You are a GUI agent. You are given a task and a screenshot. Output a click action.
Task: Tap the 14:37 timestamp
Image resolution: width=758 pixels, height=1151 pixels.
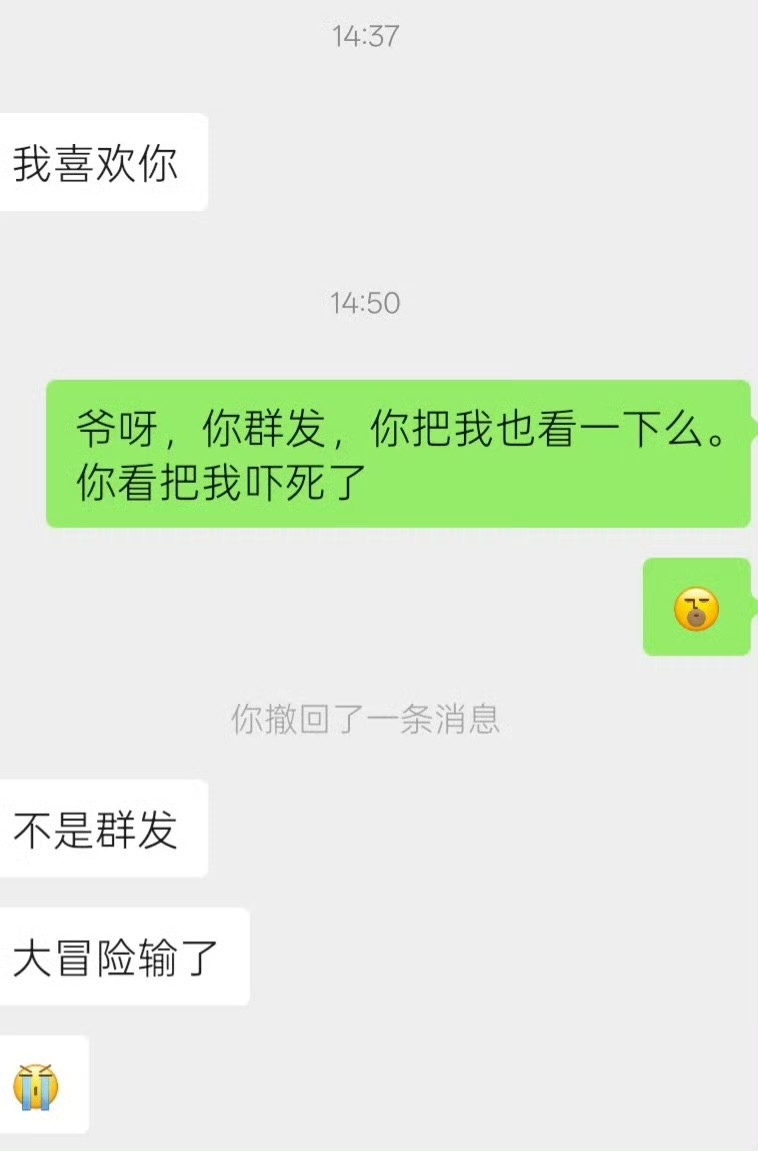click(x=364, y=36)
